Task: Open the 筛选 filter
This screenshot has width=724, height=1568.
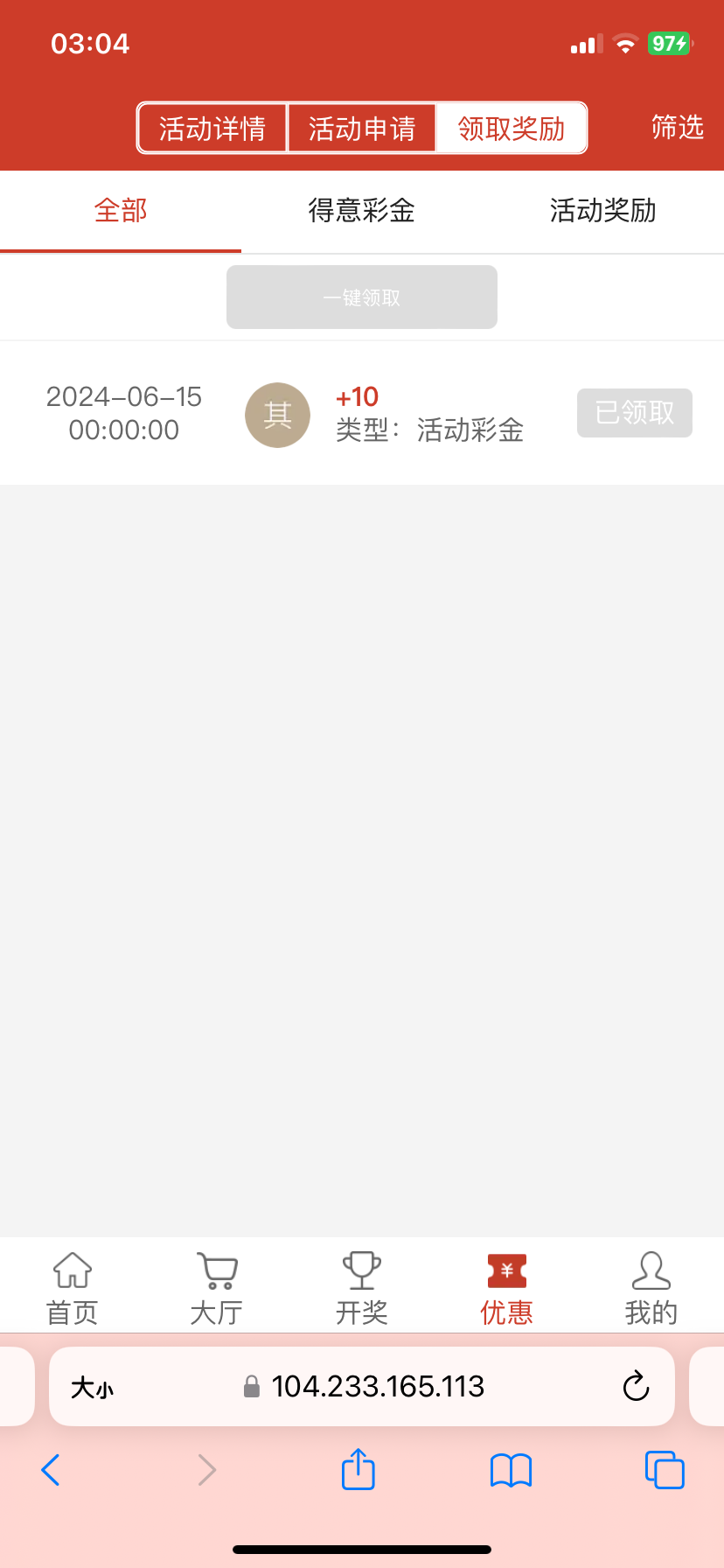Action: (x=677, y=128)
